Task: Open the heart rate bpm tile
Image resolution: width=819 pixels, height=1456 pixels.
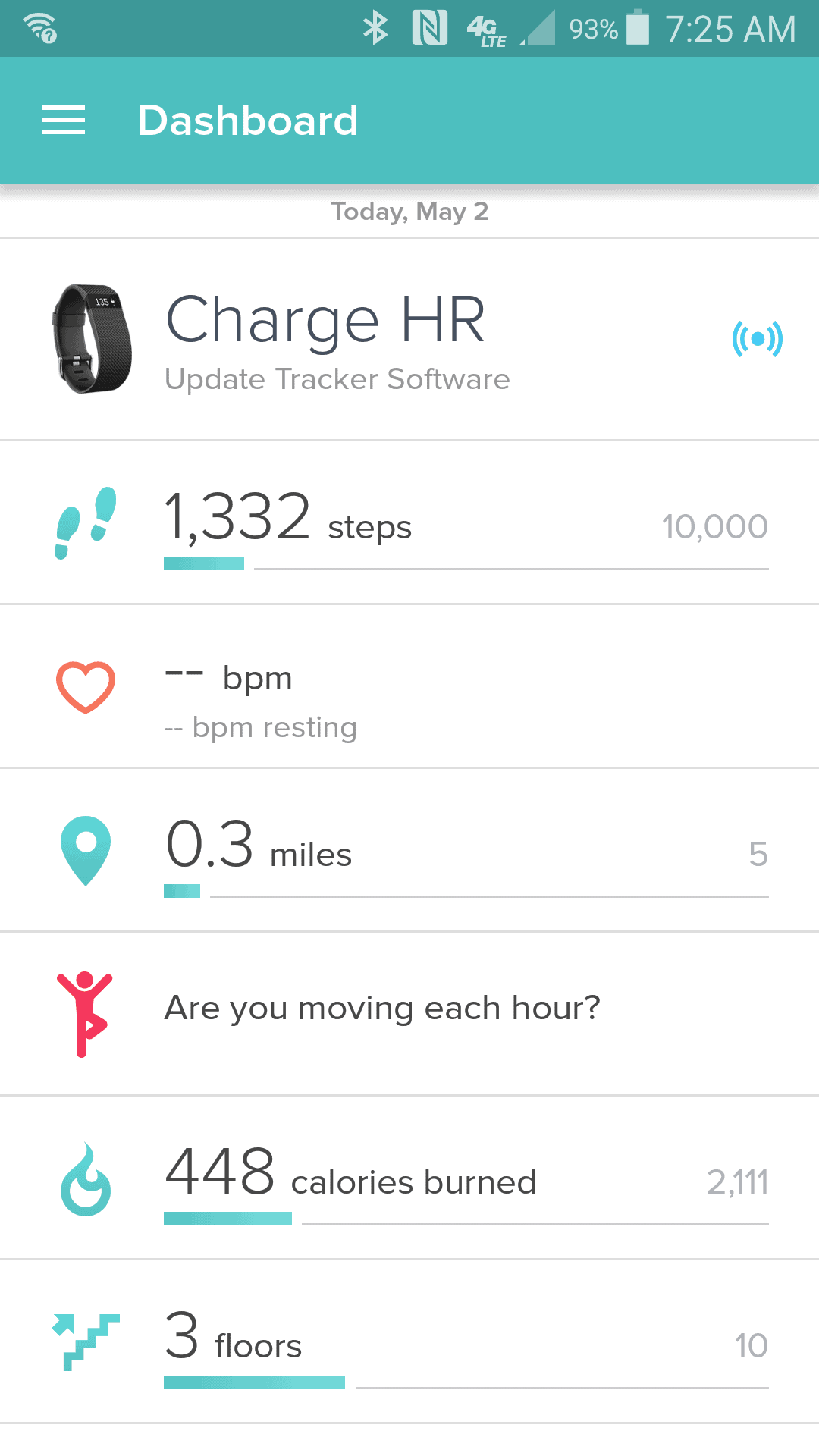Action: (409, 686)
